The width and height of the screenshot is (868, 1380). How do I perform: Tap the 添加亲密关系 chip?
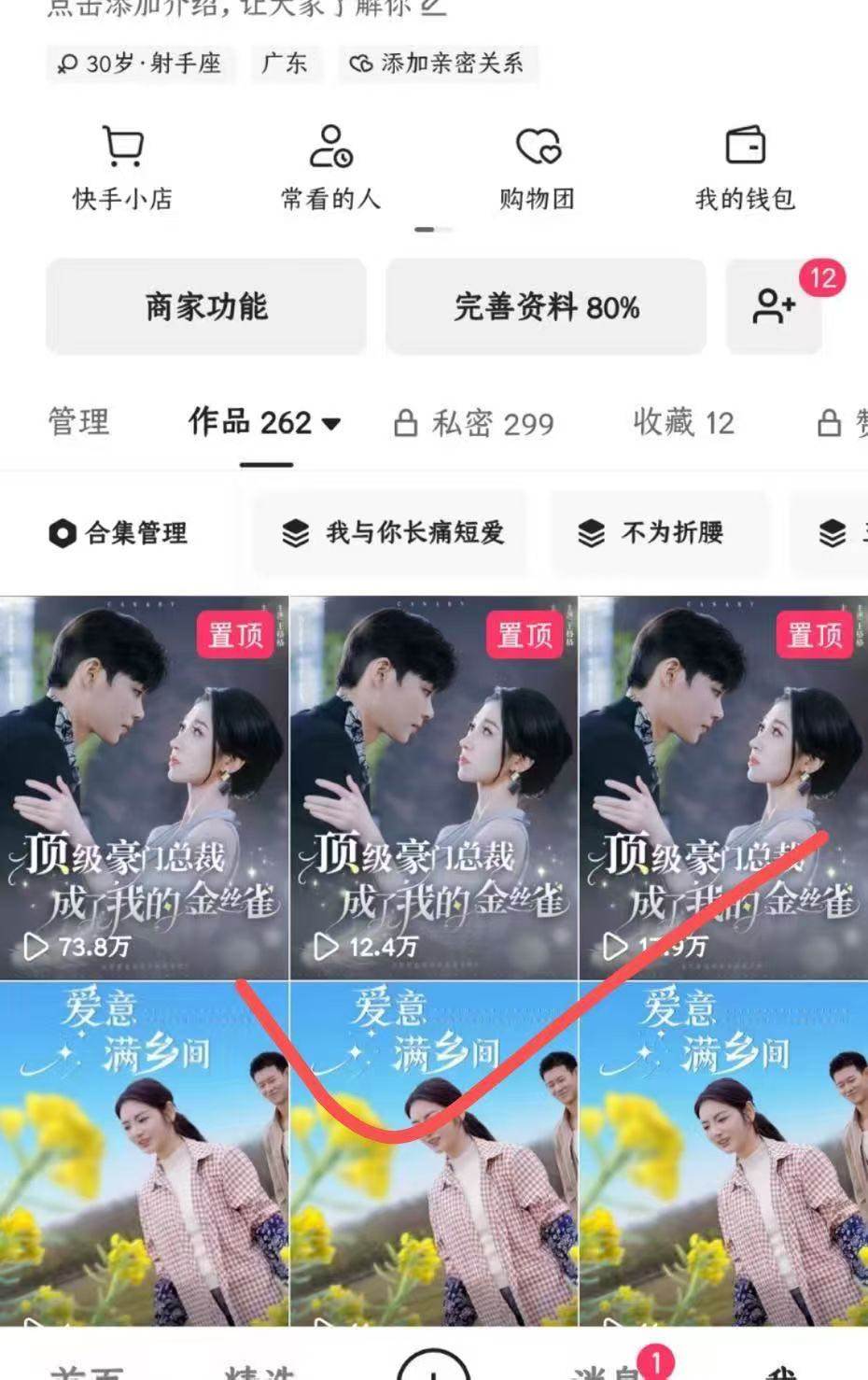(437, 63)
